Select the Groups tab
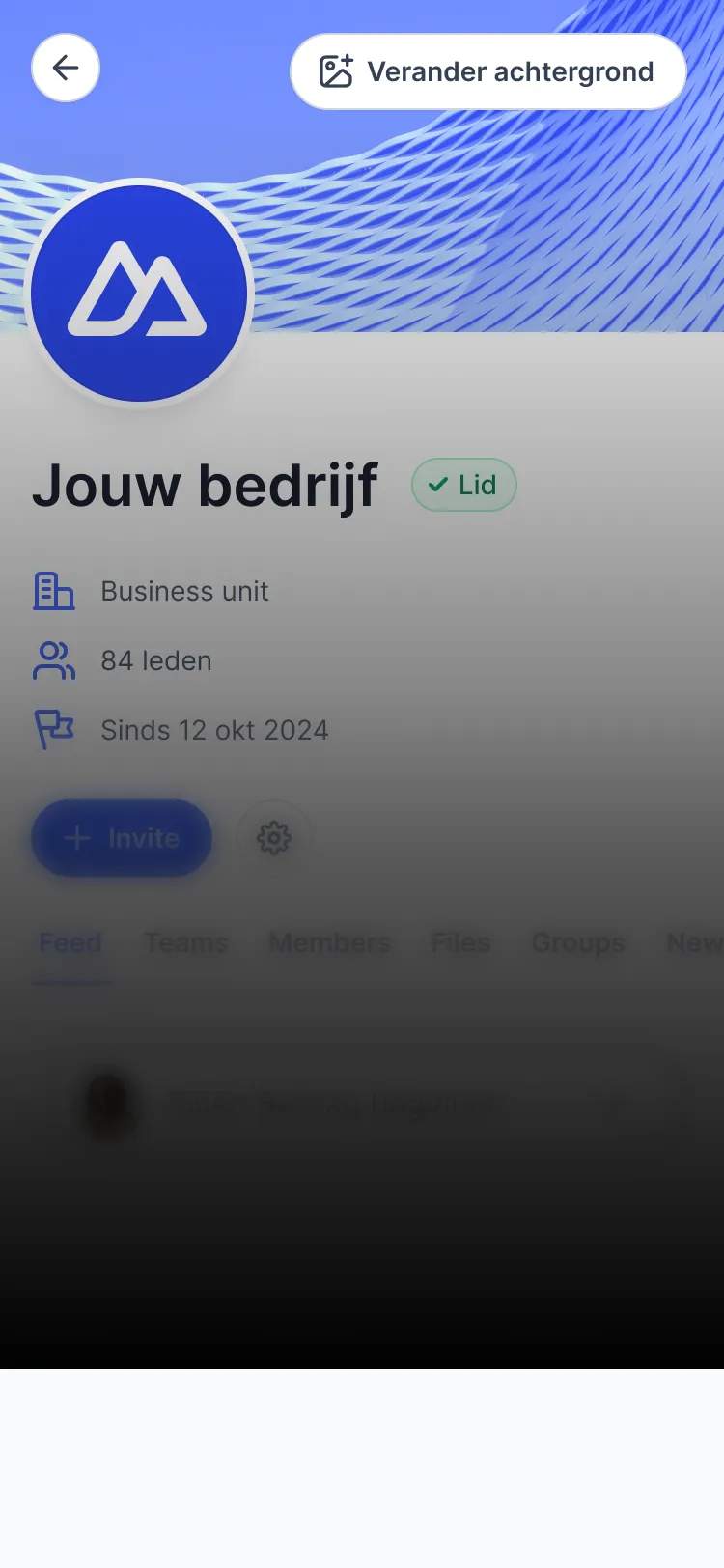The image size is (724, 1568). click(578, 943)
